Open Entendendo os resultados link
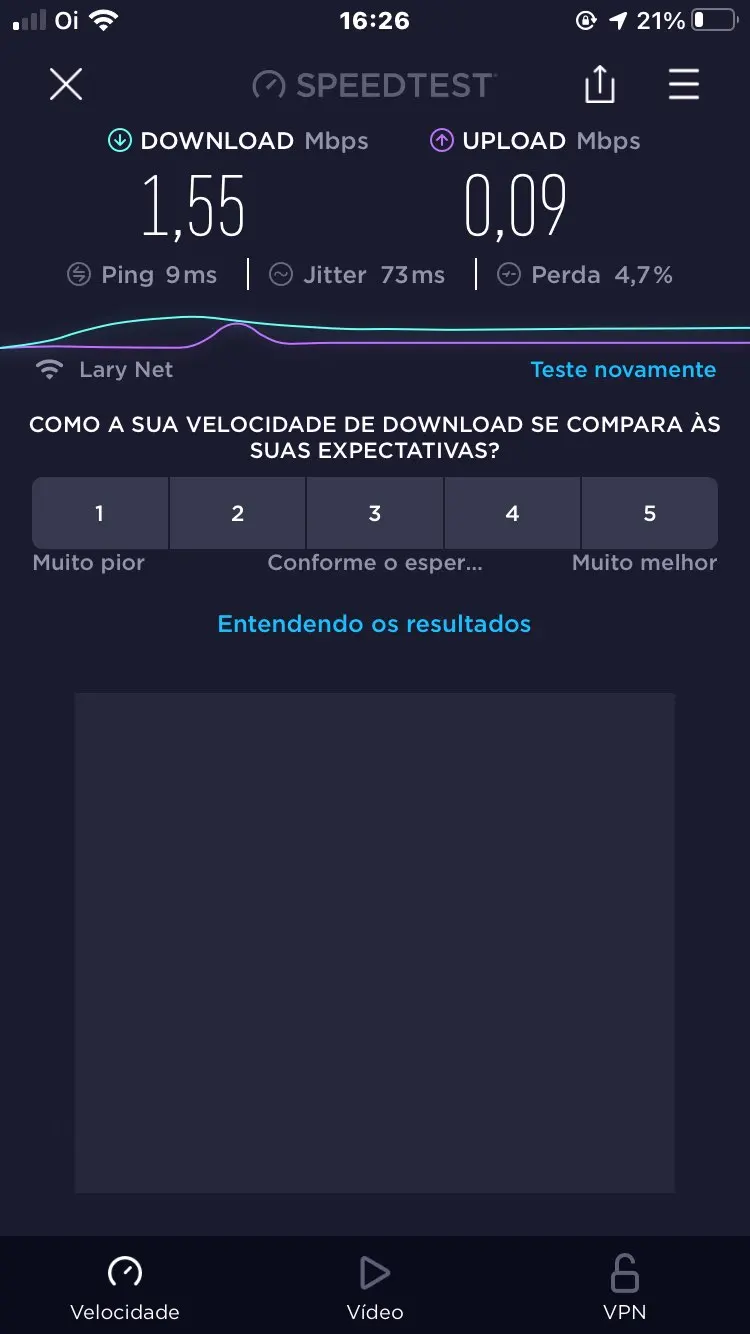The width and height of the screenshot is (750, 1334). click(374, 624)
